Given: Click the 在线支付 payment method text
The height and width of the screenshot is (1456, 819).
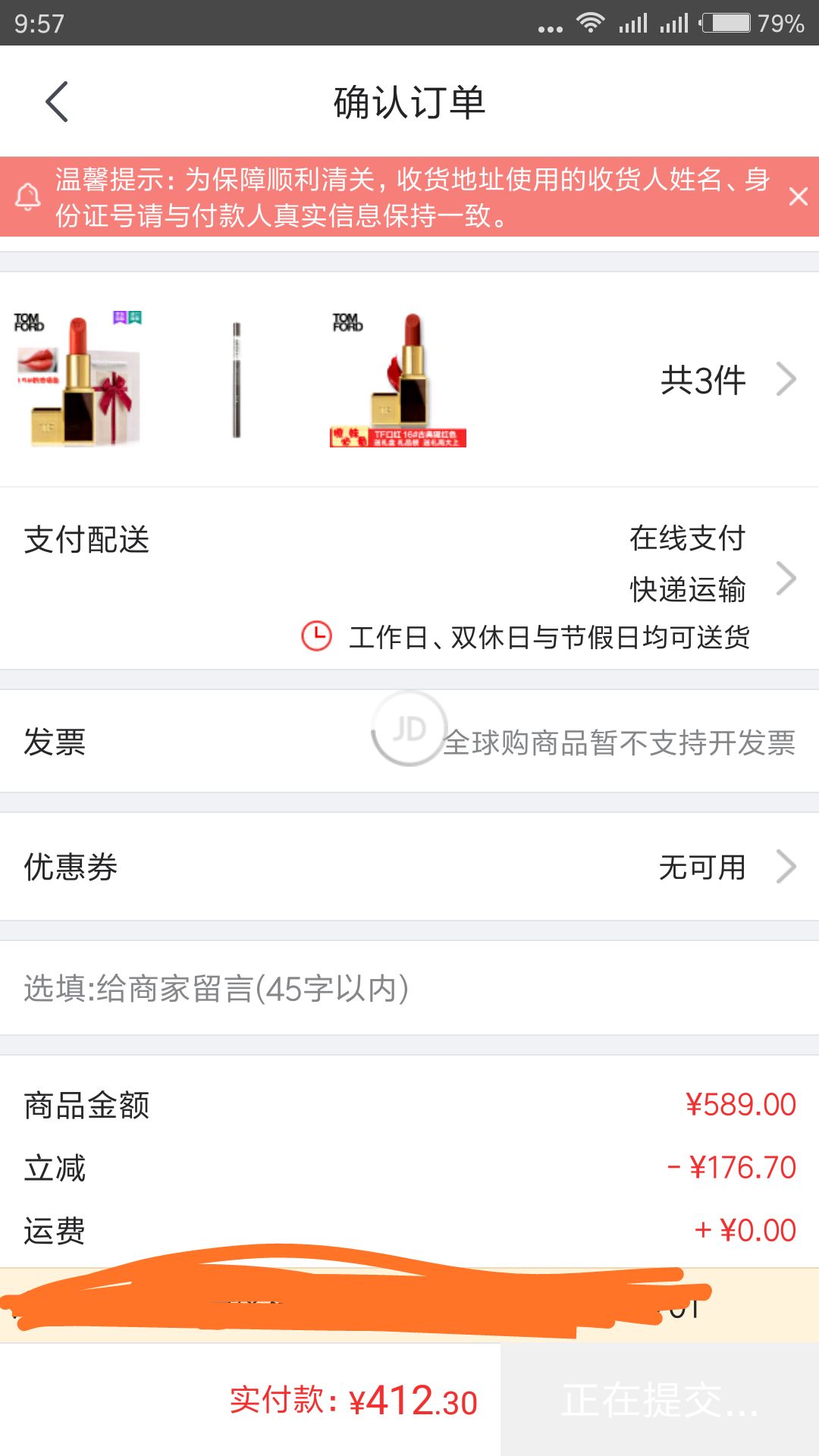Looking at the screenshot, I should [688, 535].
